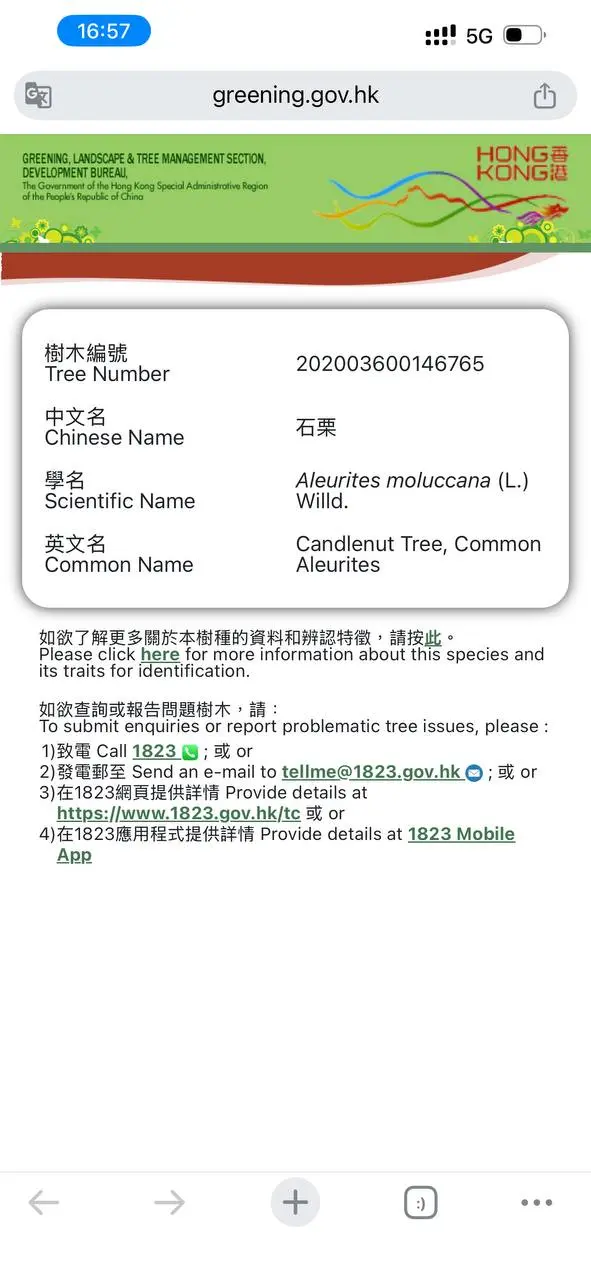Open the greening.gov.hk address field
This screenshot has height=1280, width=591.
295,96
